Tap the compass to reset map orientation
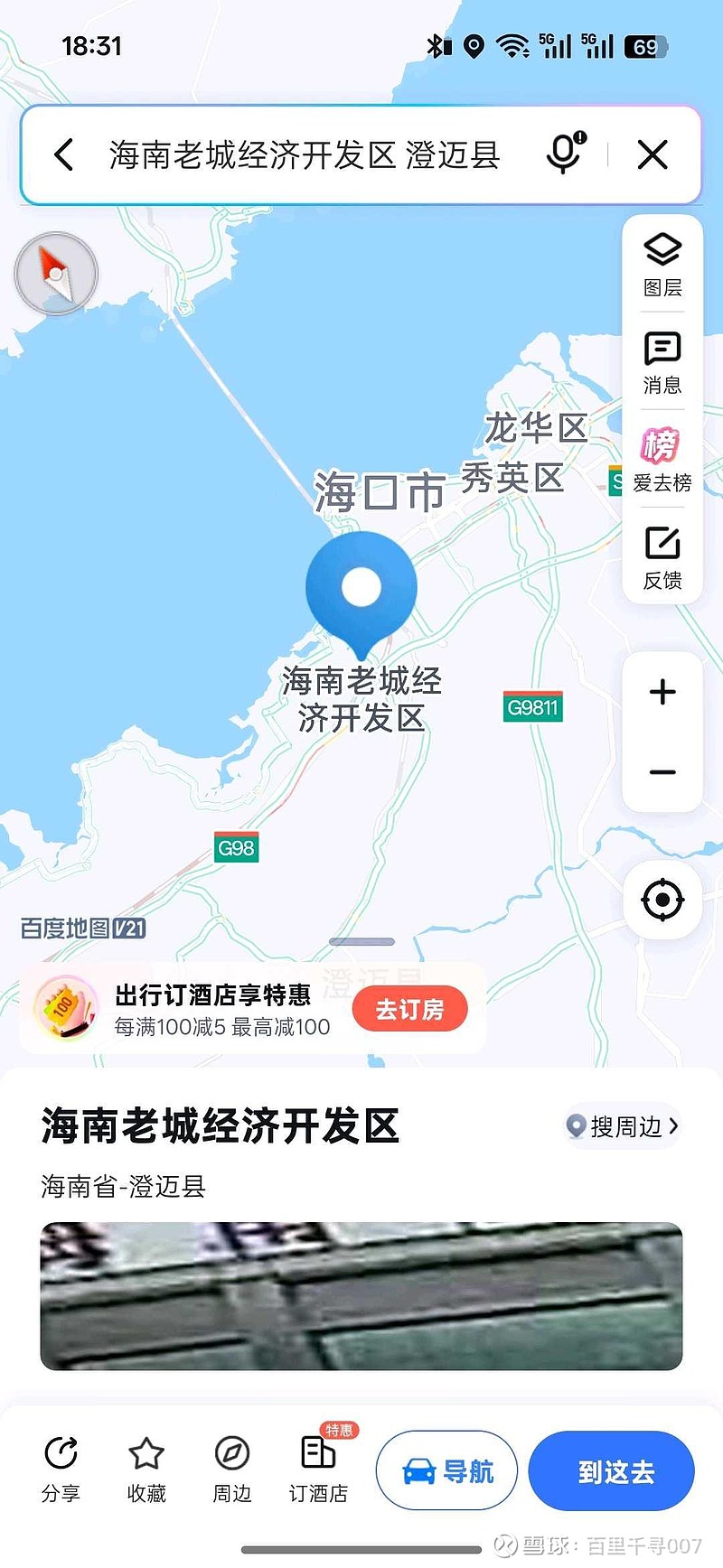 coord(56,274)
